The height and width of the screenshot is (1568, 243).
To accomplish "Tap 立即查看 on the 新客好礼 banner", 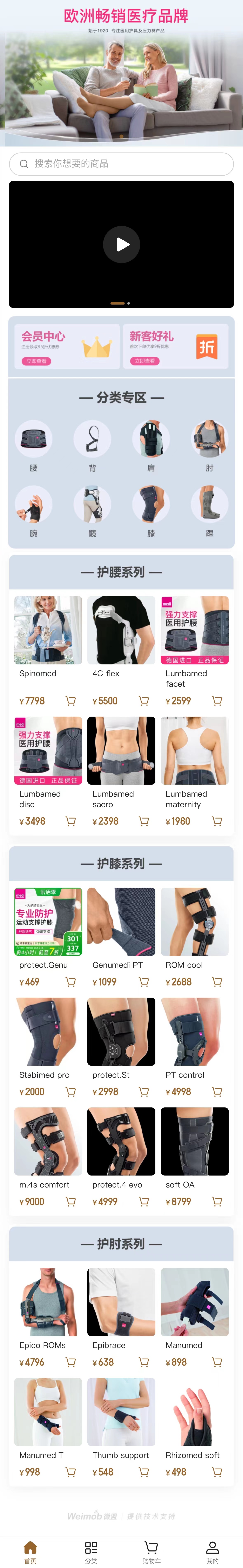I will click(145, 361).
